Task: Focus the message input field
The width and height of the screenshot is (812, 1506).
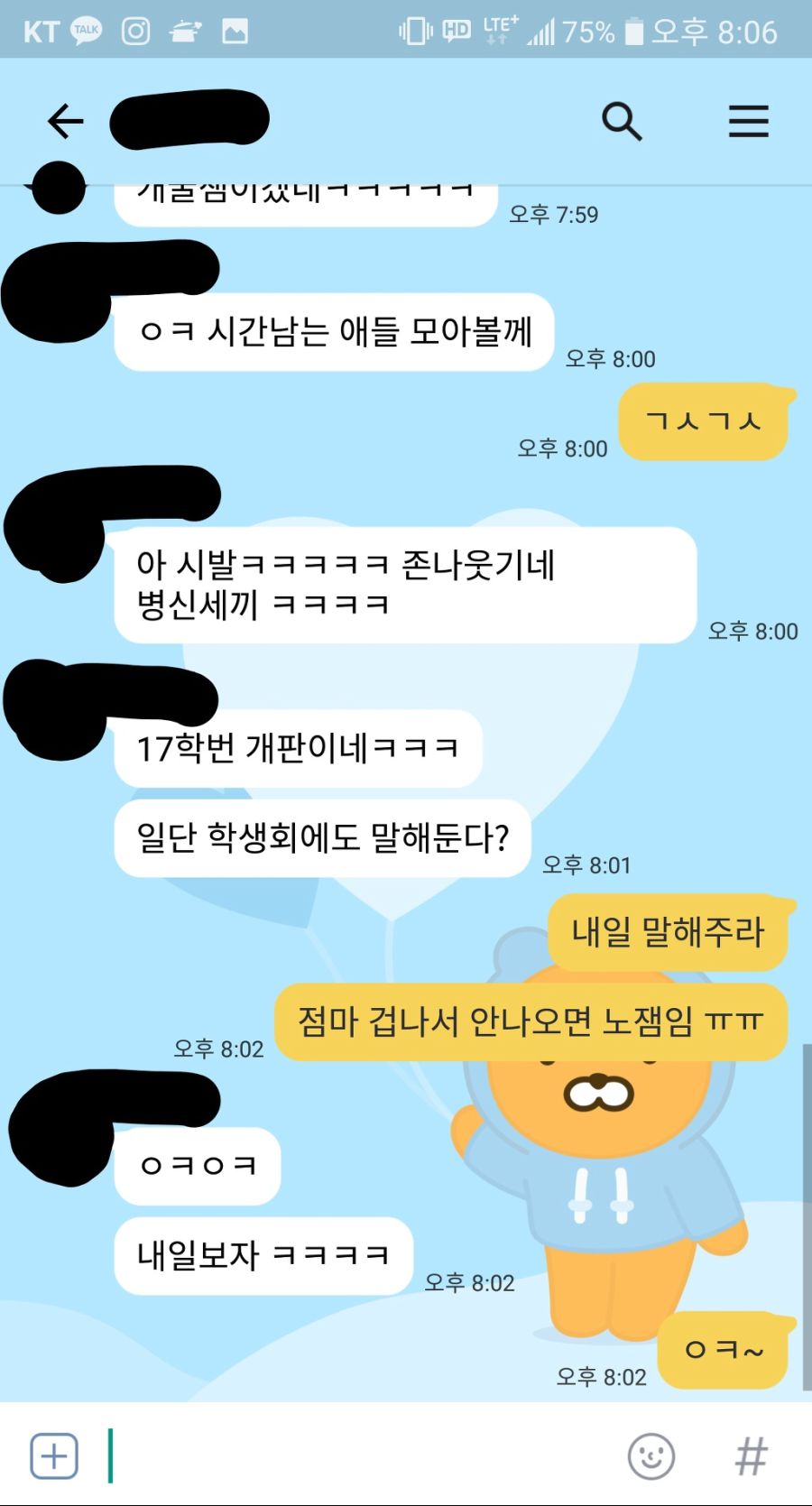Action: [x=361, y=1455]
